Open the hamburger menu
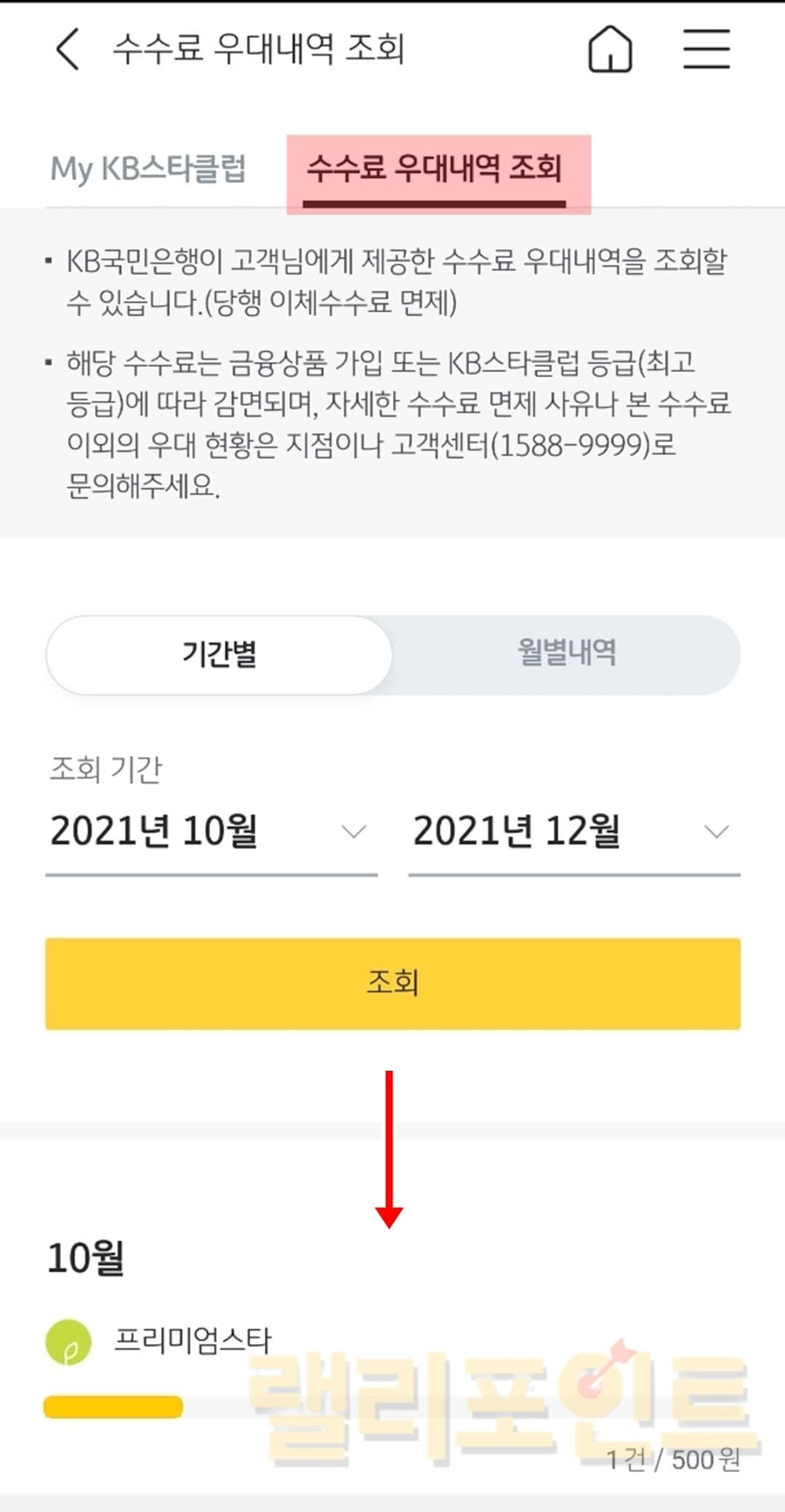Viewport: 785px width, 1512px height. pyautogui.click(x=706, y=49)
